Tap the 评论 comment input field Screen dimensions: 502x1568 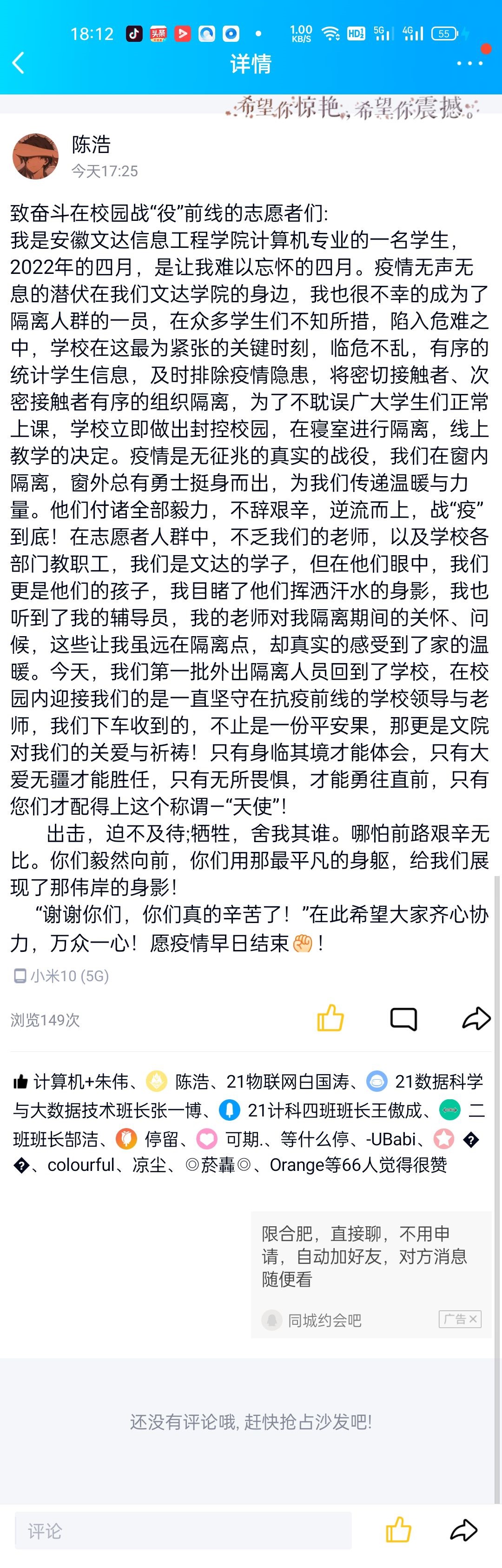pyautogui.click(x=183, y=1531)
